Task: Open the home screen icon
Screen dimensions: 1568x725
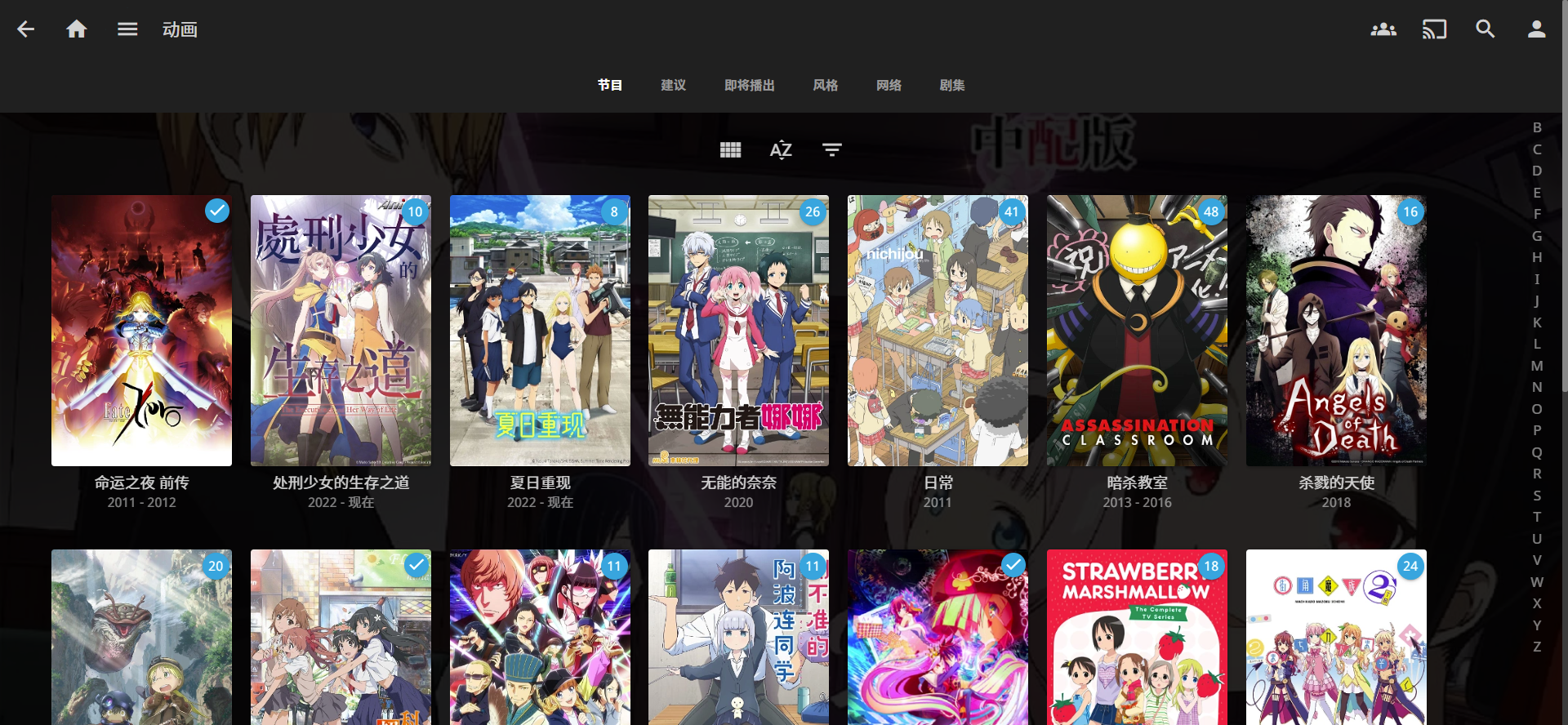Action: tap(77, 29)
